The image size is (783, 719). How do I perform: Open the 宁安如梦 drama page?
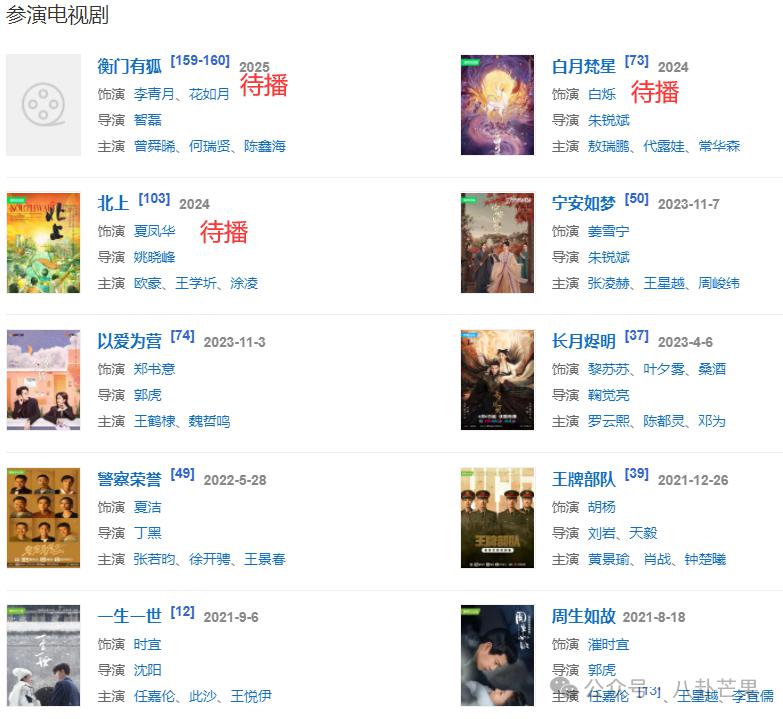(x=584, y=203)
